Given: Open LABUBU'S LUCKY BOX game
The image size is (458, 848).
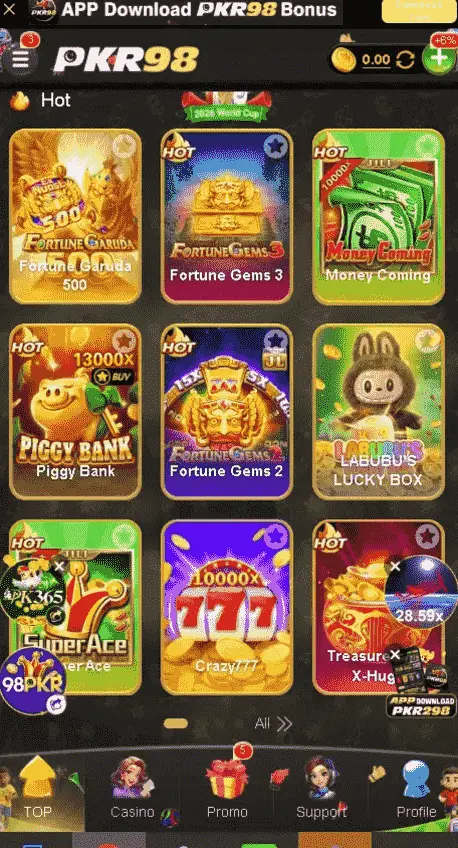Looking at the screenshot, I should pyautogui.click(x=378, y=412).
